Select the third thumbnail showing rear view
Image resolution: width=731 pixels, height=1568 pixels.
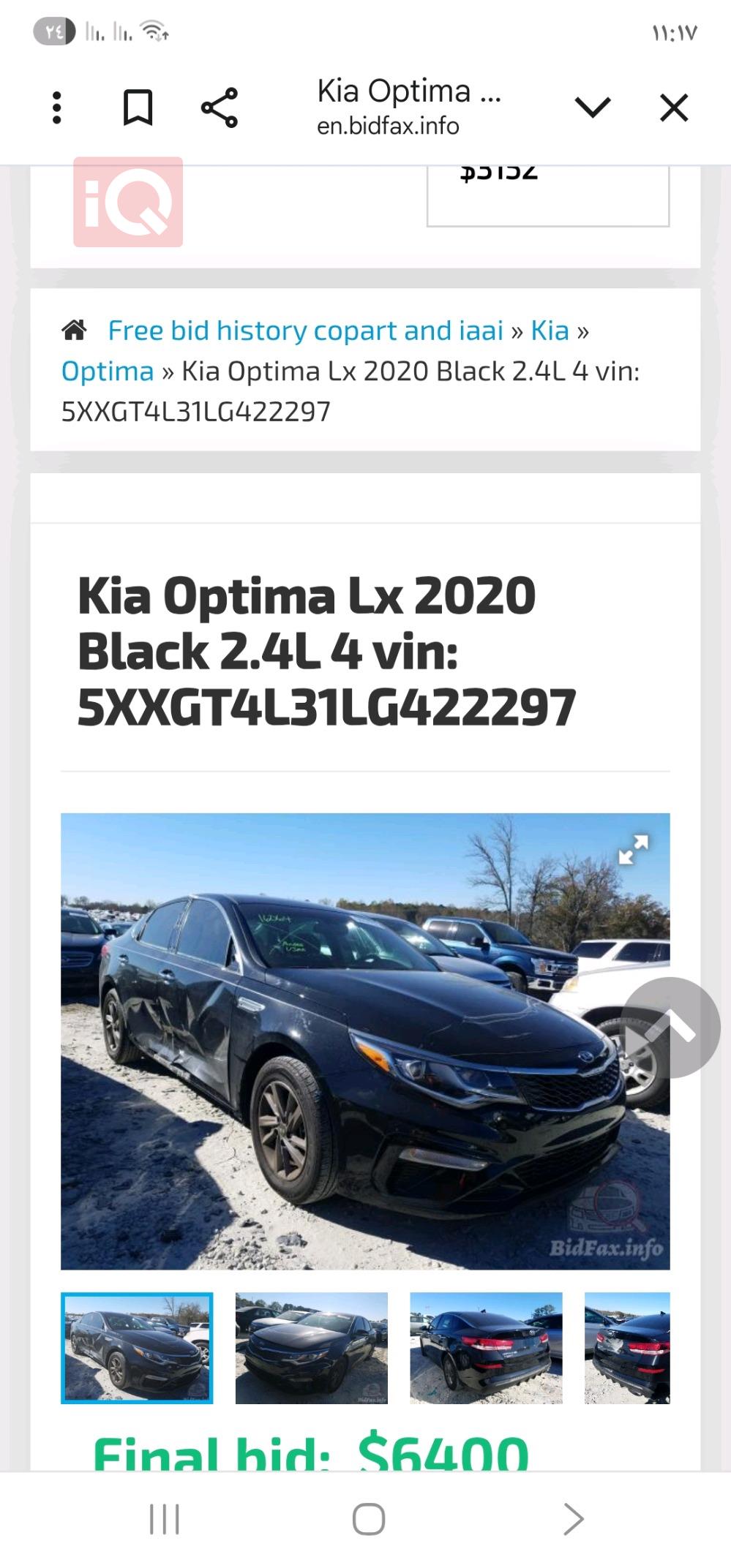tap(486, 1348)
